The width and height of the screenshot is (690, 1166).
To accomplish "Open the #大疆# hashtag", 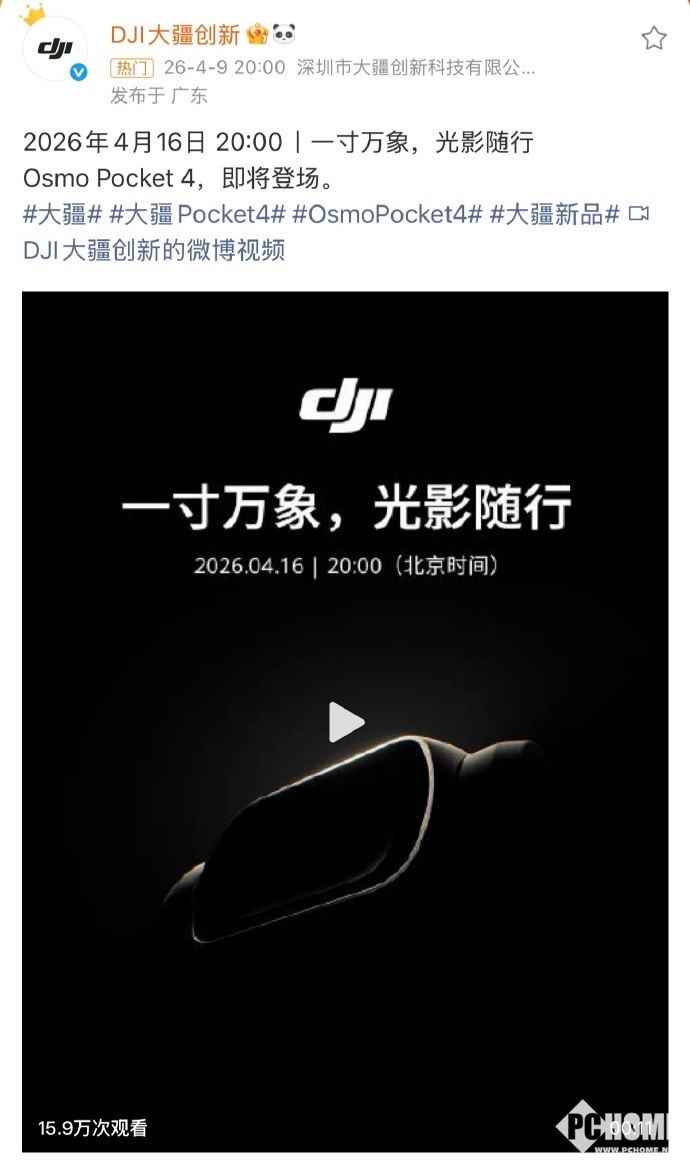I will pos(62,213).
